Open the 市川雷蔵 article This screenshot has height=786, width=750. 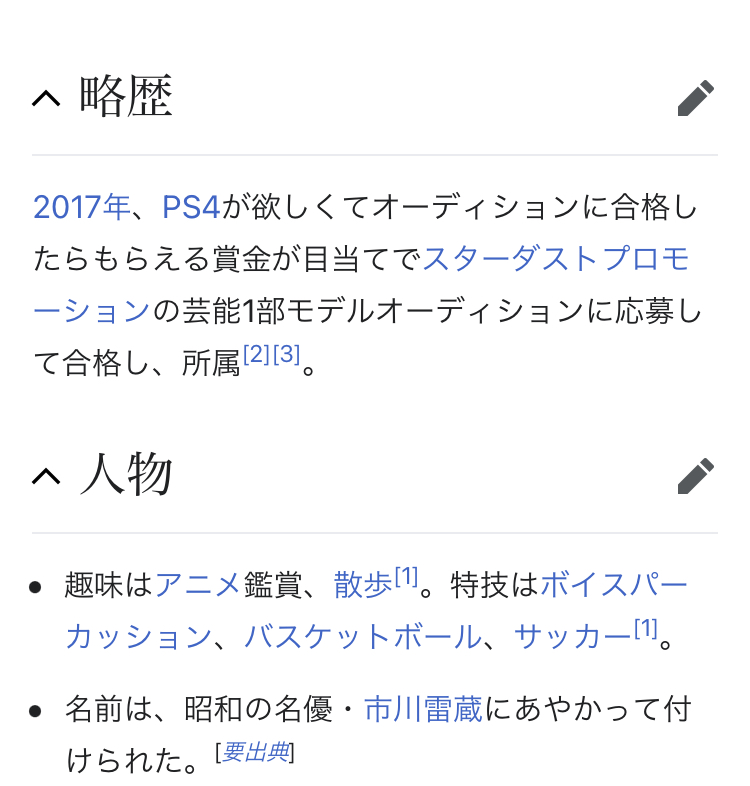click(423, 711)
